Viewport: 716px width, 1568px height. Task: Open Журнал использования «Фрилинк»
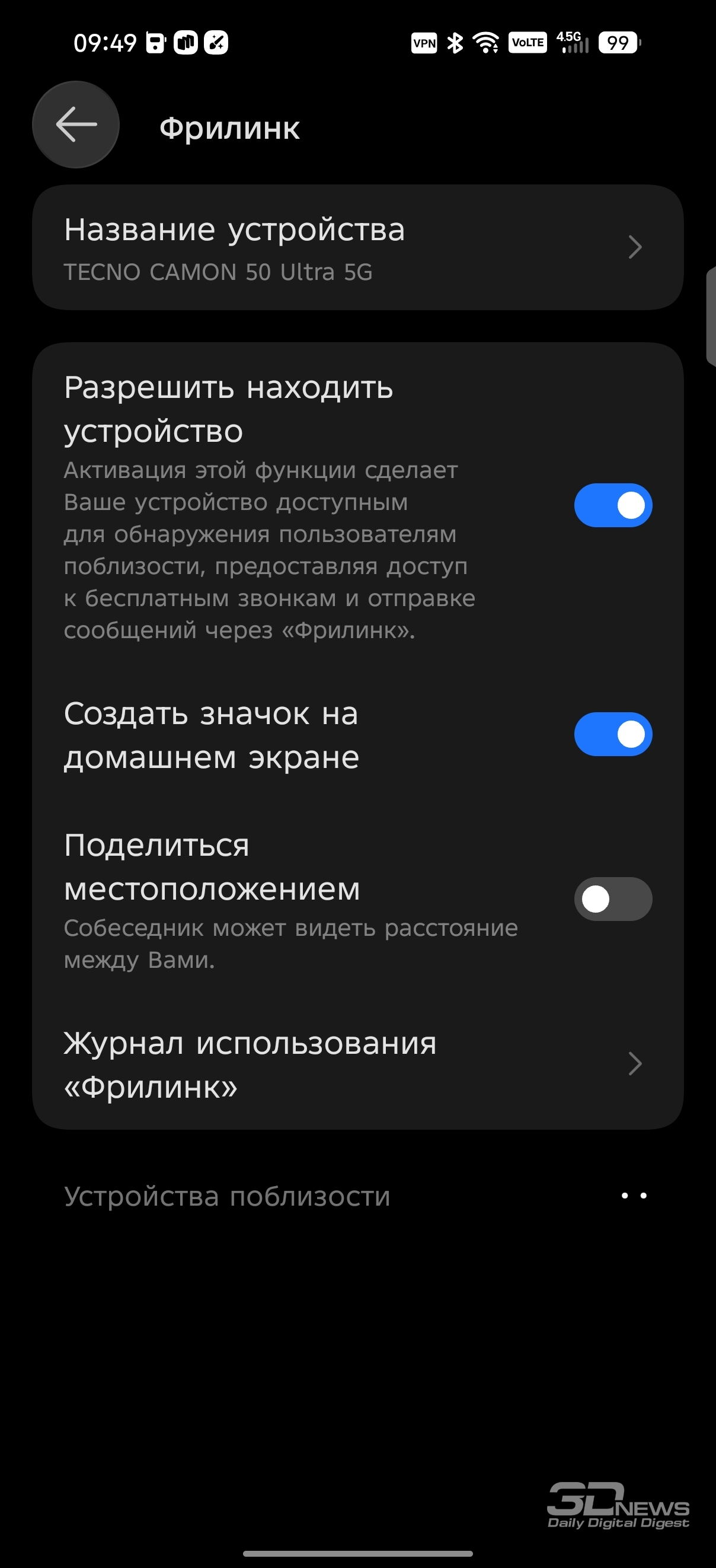tap(357, 1064)
